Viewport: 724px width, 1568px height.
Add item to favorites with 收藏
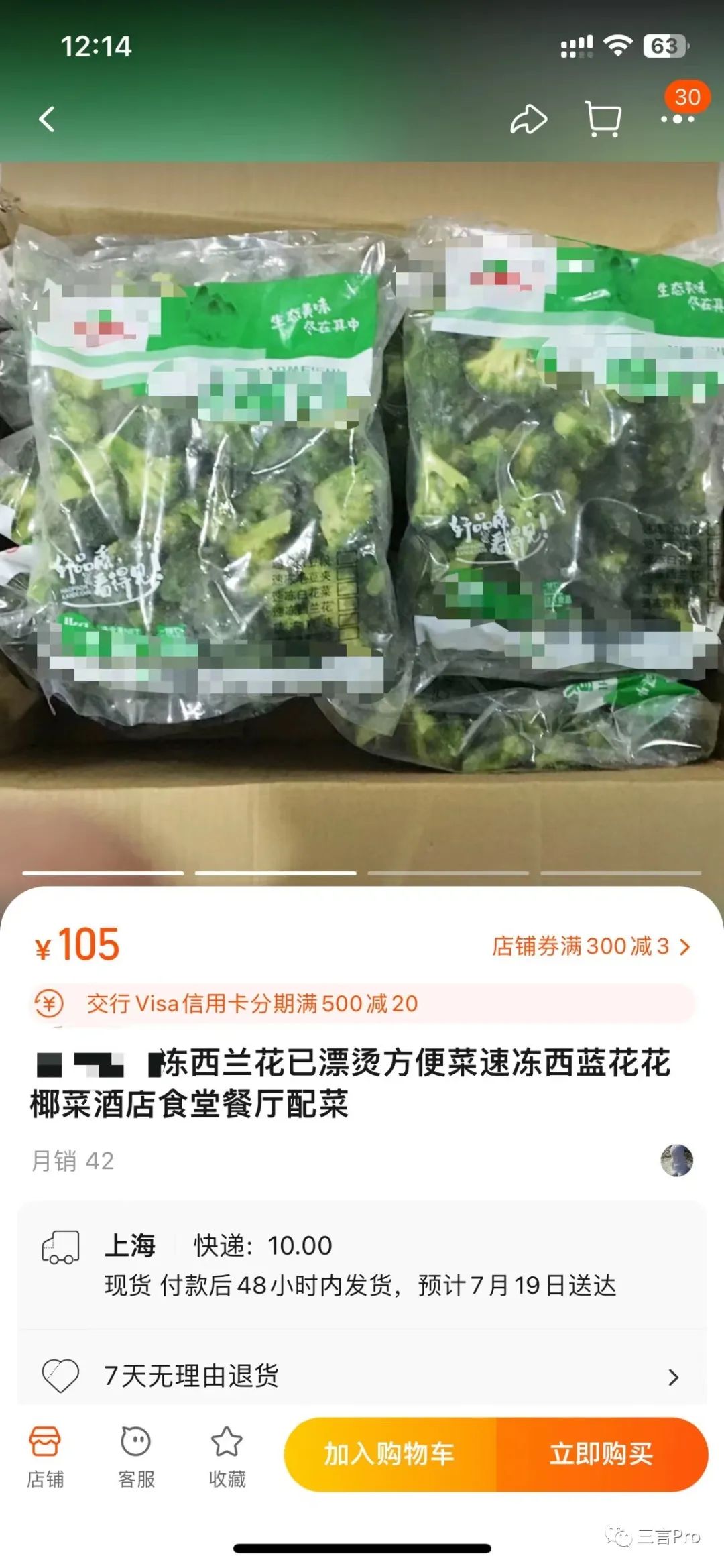(x=227, y=1457)
